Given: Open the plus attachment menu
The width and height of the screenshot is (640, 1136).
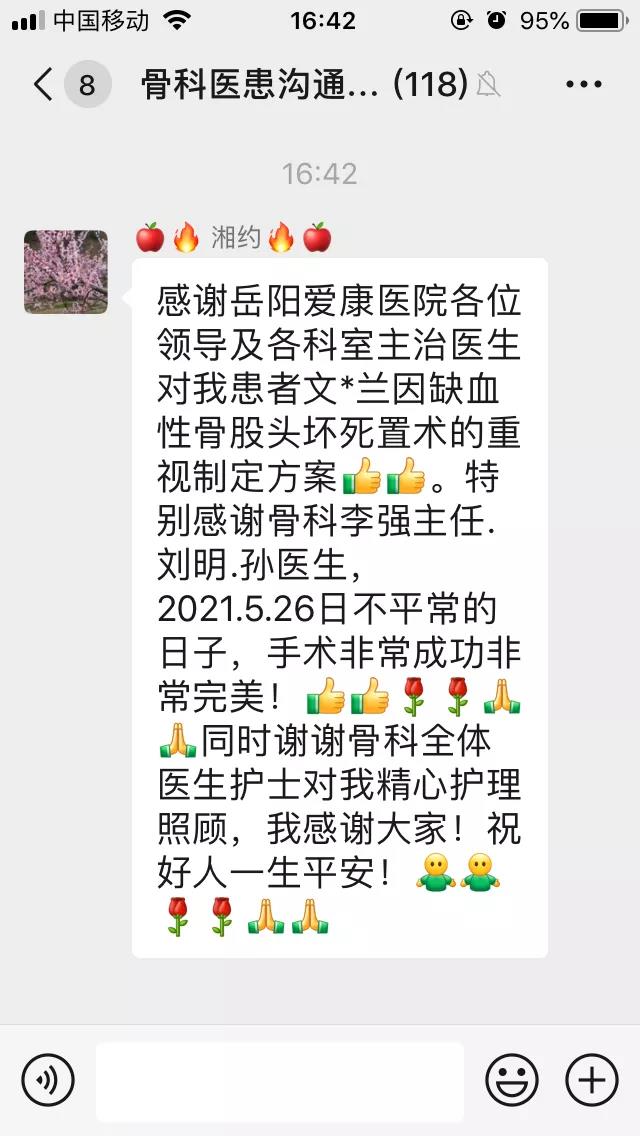Looking at the screenshot, I should (x=592, y=1080).
